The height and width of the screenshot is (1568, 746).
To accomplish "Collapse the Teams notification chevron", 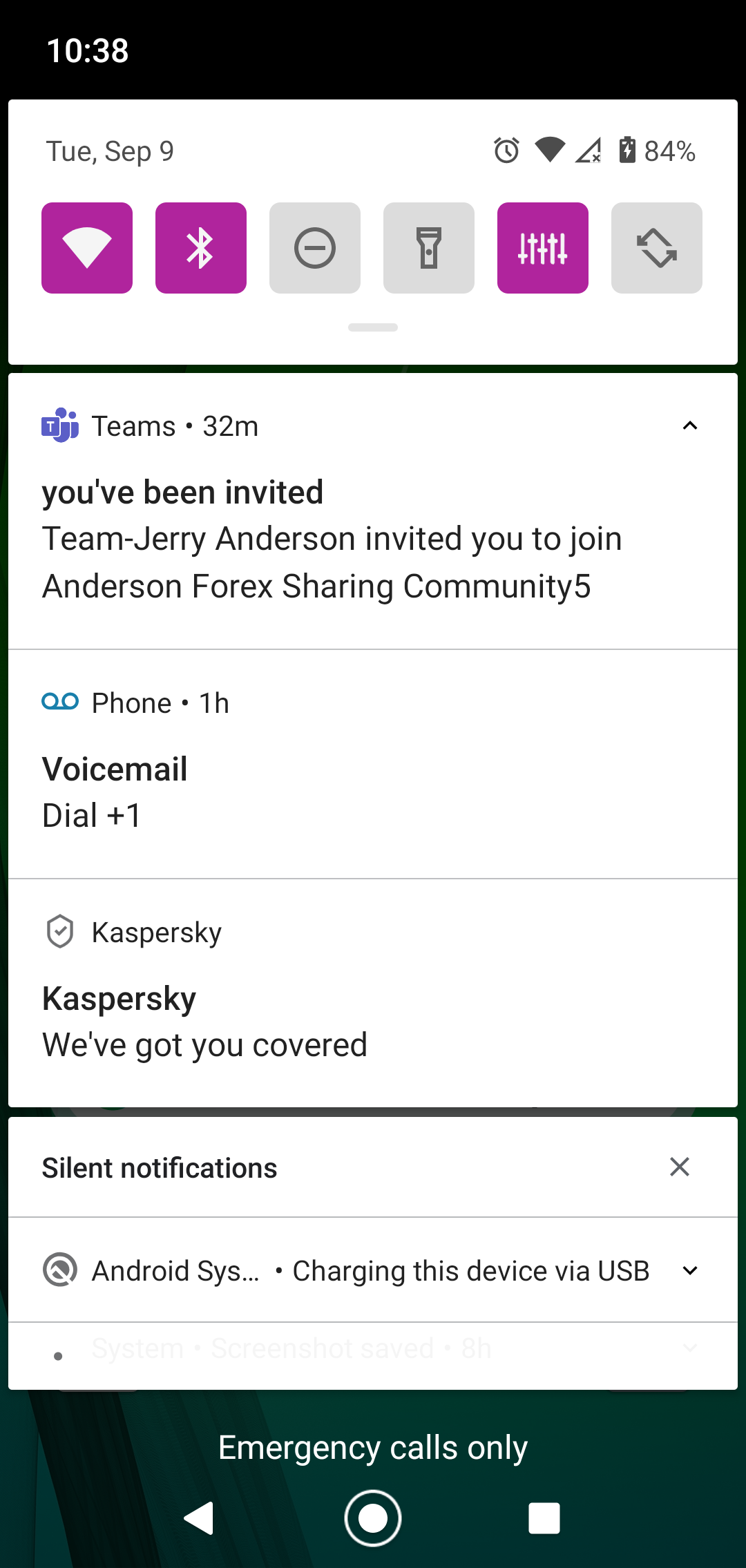I will coord(690,426).
